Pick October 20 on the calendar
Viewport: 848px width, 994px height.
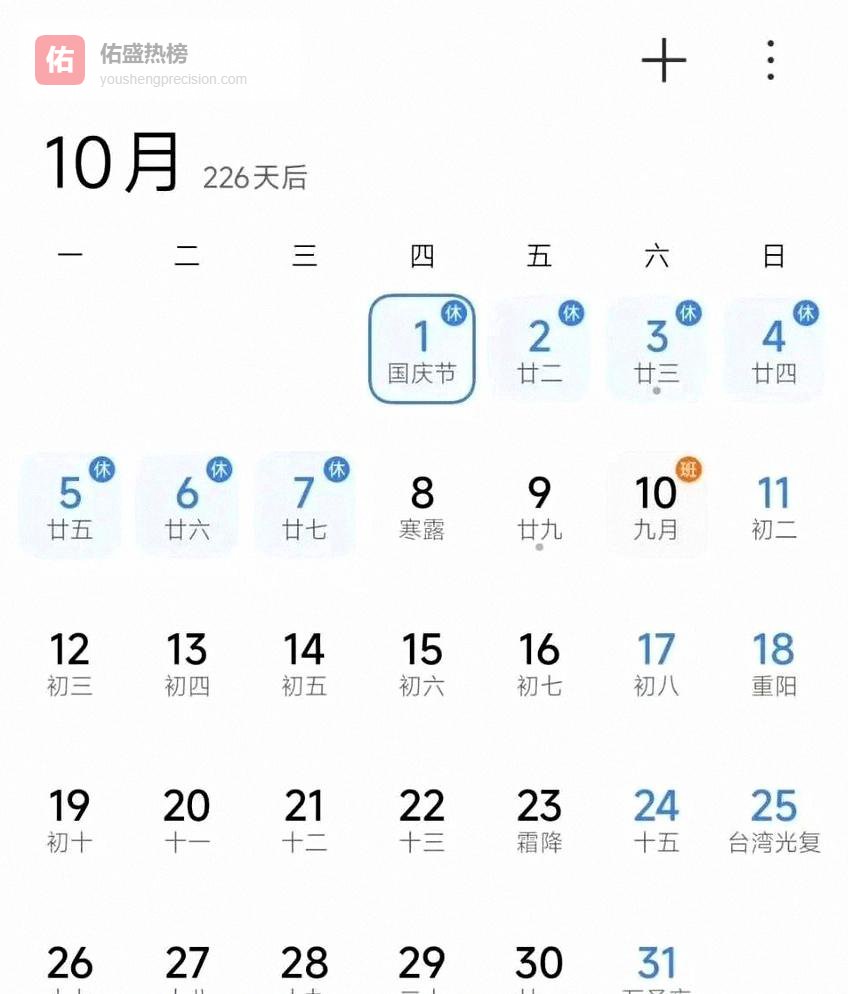coord(187,818)
